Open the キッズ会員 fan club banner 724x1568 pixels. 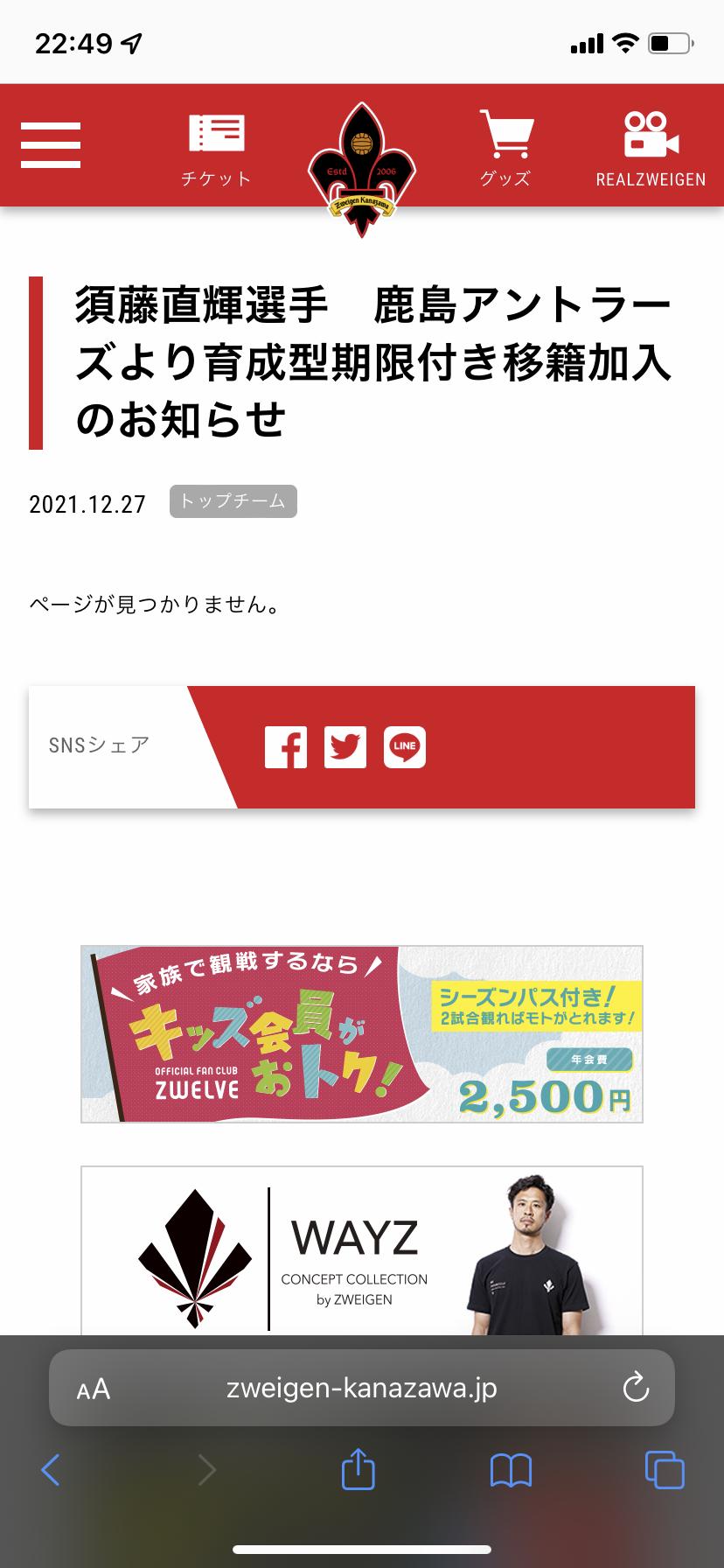(x=362, y=1034)
